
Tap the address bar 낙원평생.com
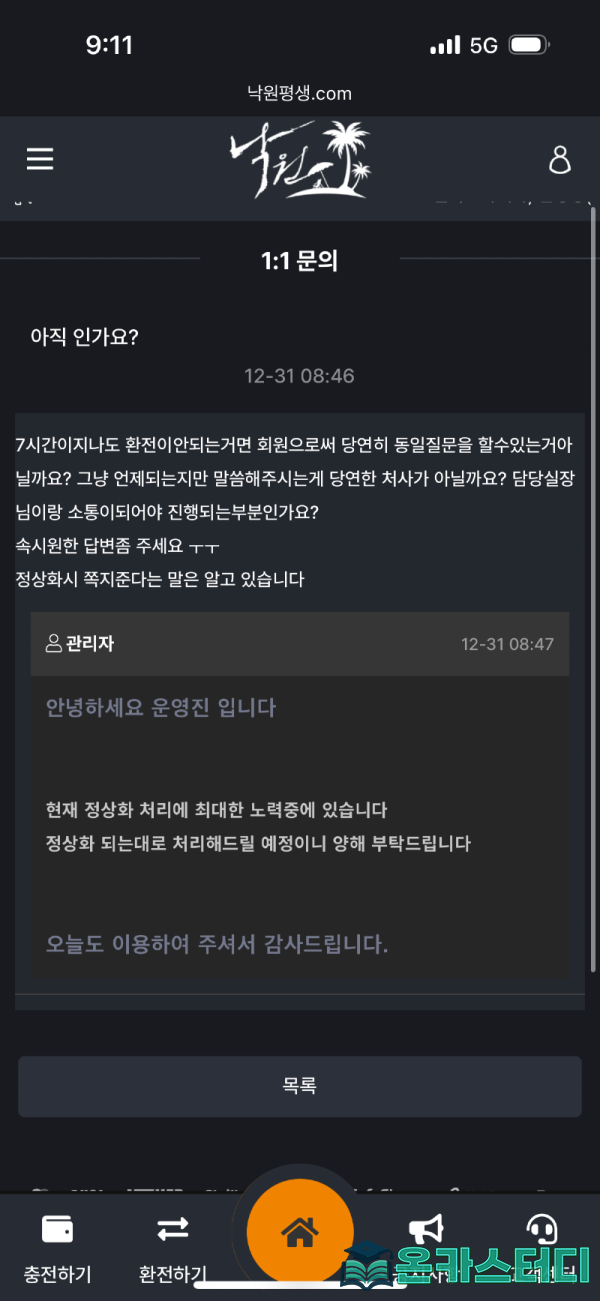[x=299, y=94]
